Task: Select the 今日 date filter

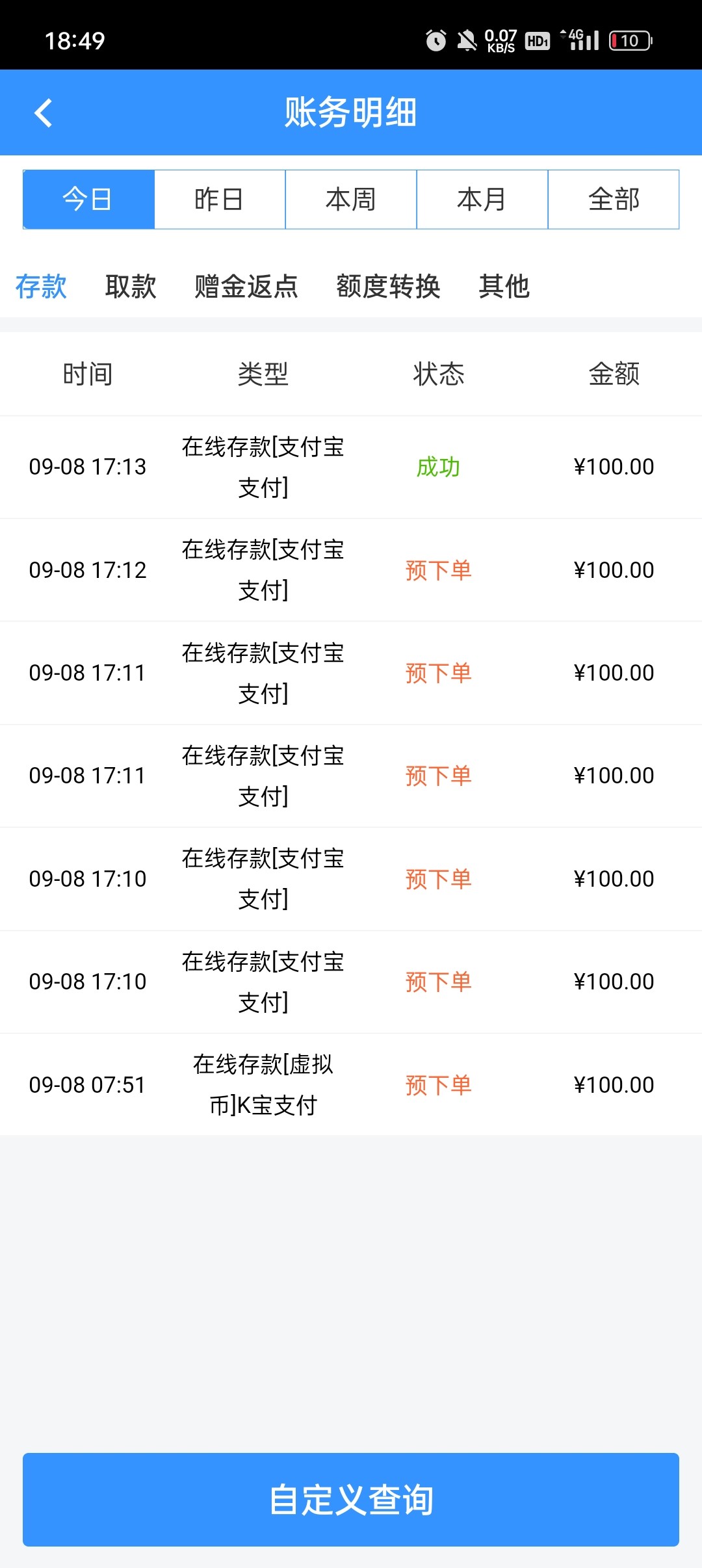Action: click(88, 200)
